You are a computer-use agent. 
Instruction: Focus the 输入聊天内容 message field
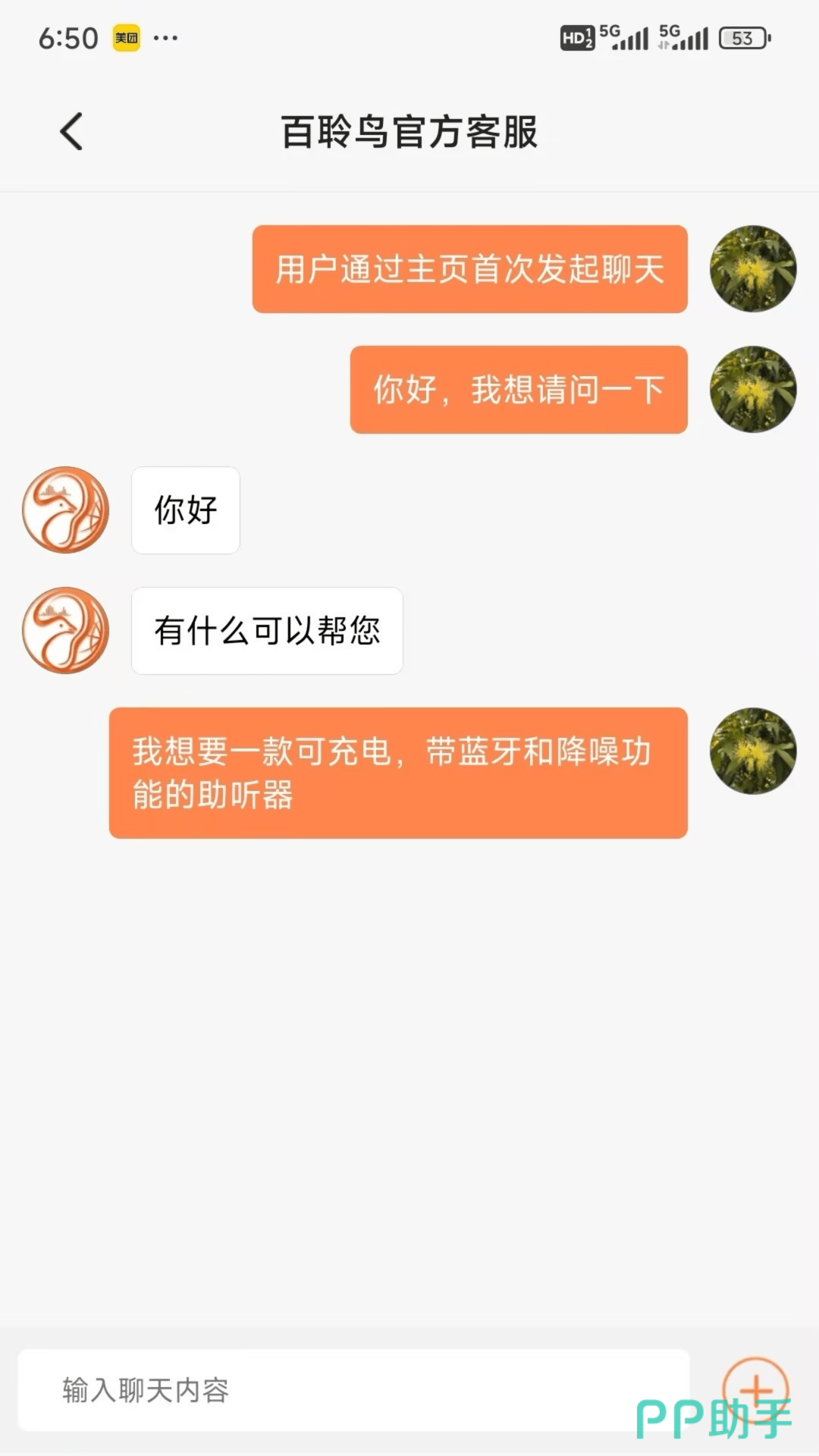pyautogui.click(x=353, y=1390)
